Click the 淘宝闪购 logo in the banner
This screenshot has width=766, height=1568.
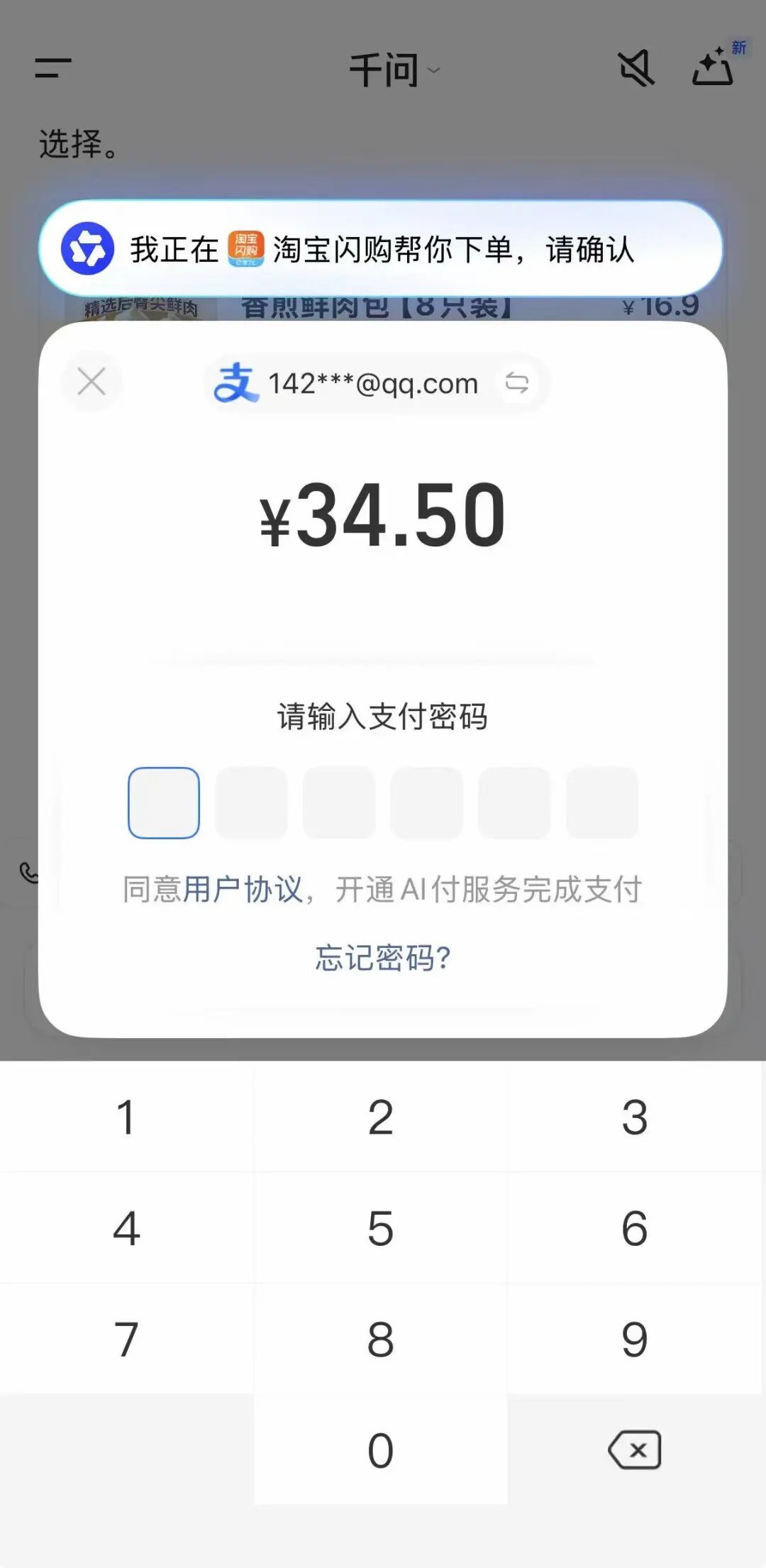[245, 250]
